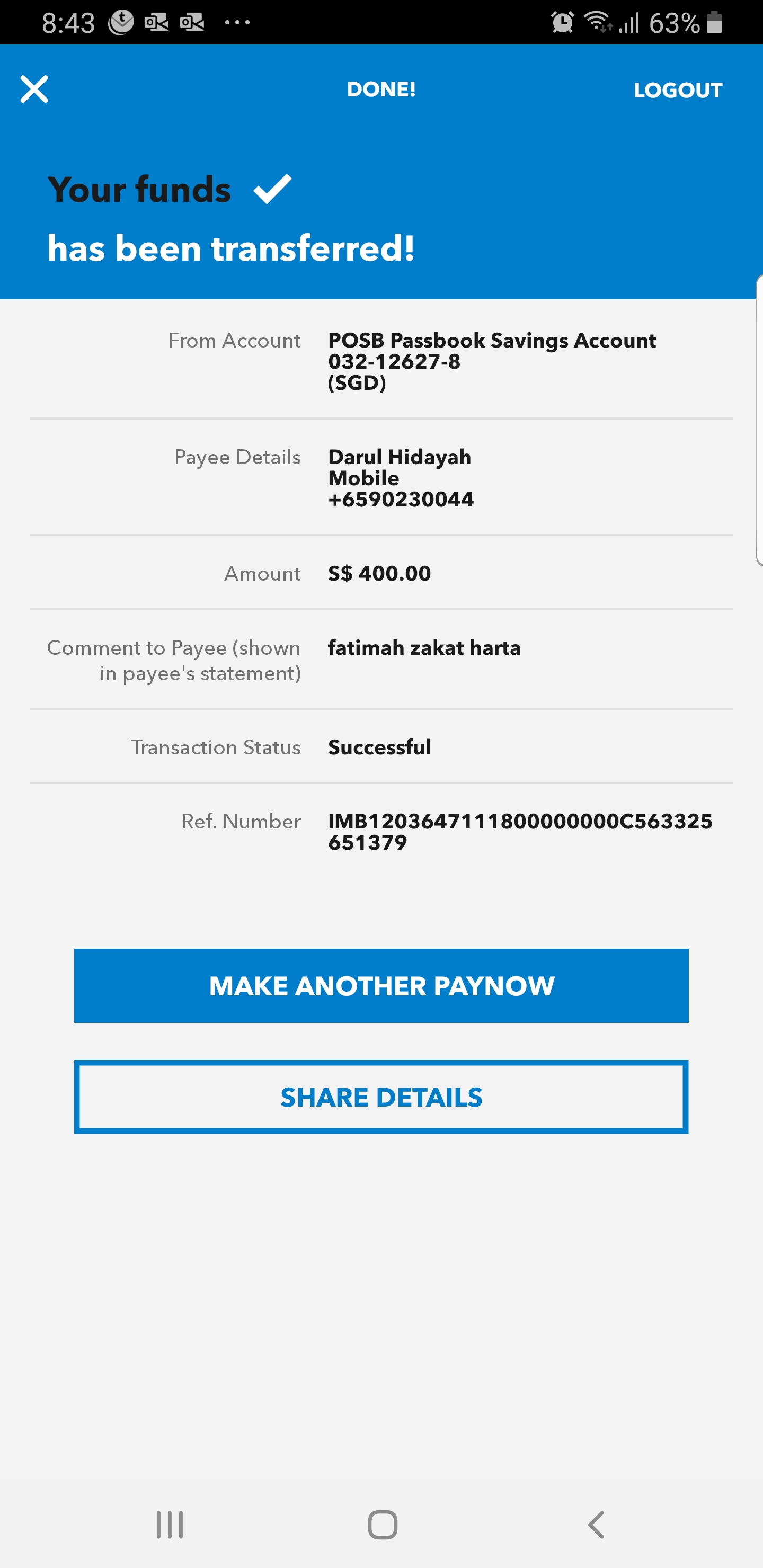763x1568 pixels.
Task: Select MAKE ANOTHER PAYNOW
Action: [x=381, y=985]
